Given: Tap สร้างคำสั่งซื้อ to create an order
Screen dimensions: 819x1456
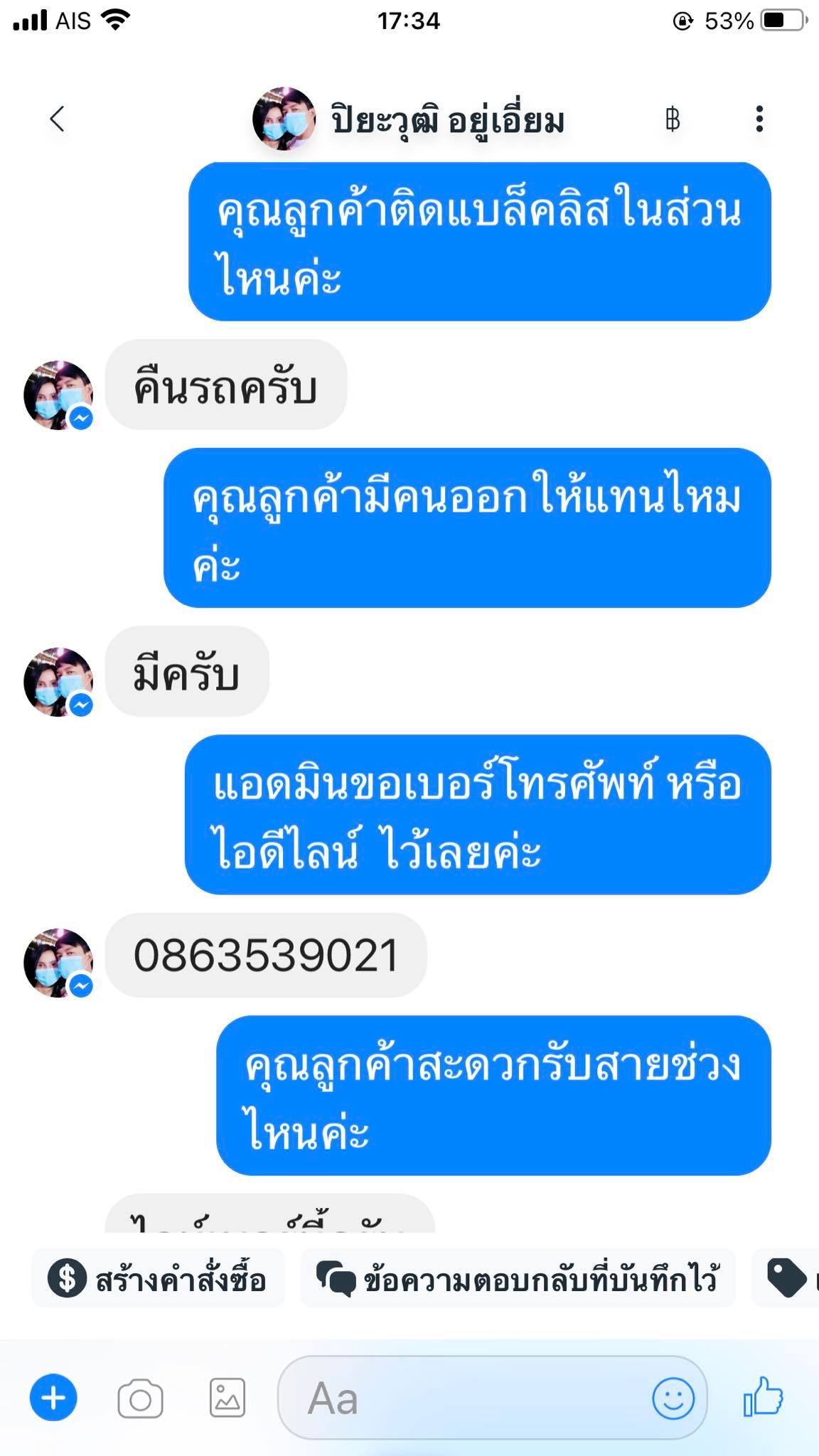Looking at the screenshot, I should point(158,1279).
